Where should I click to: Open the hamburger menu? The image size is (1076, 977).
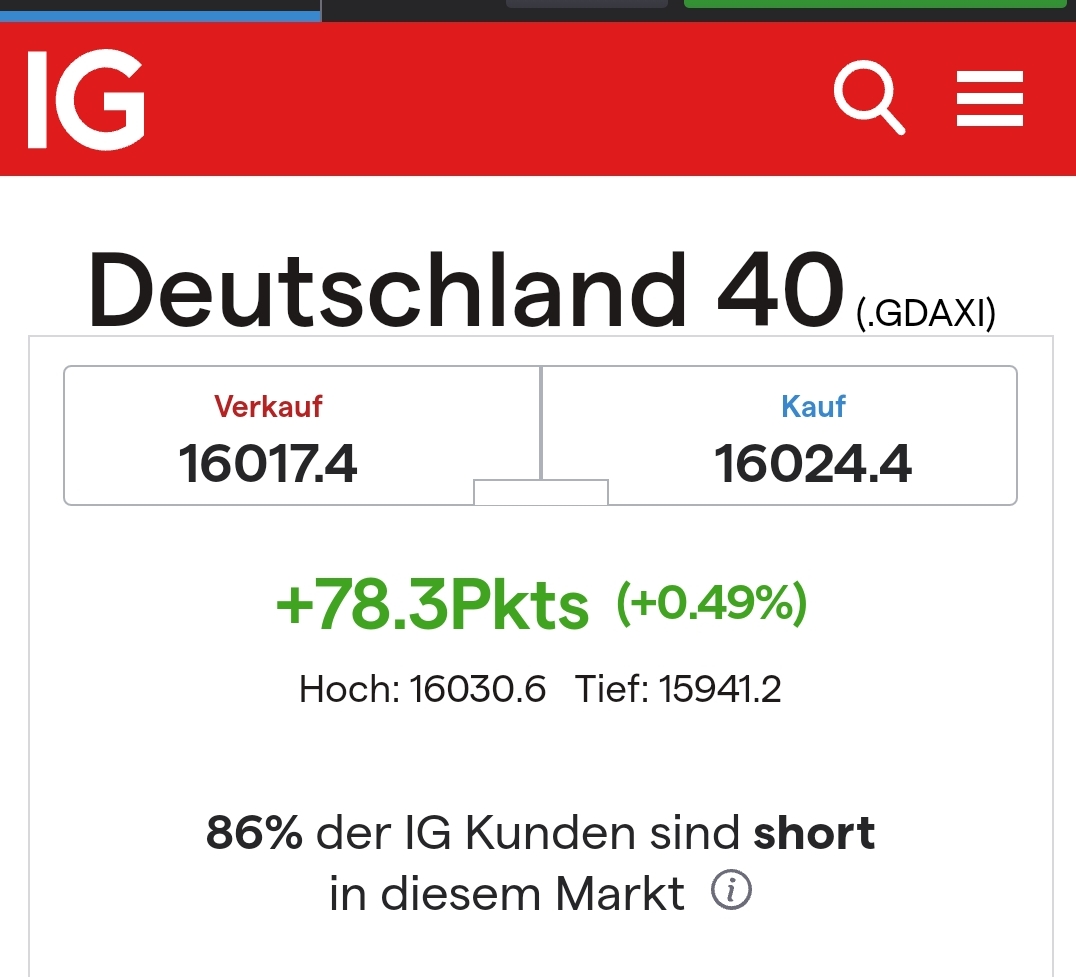(989, 99)
